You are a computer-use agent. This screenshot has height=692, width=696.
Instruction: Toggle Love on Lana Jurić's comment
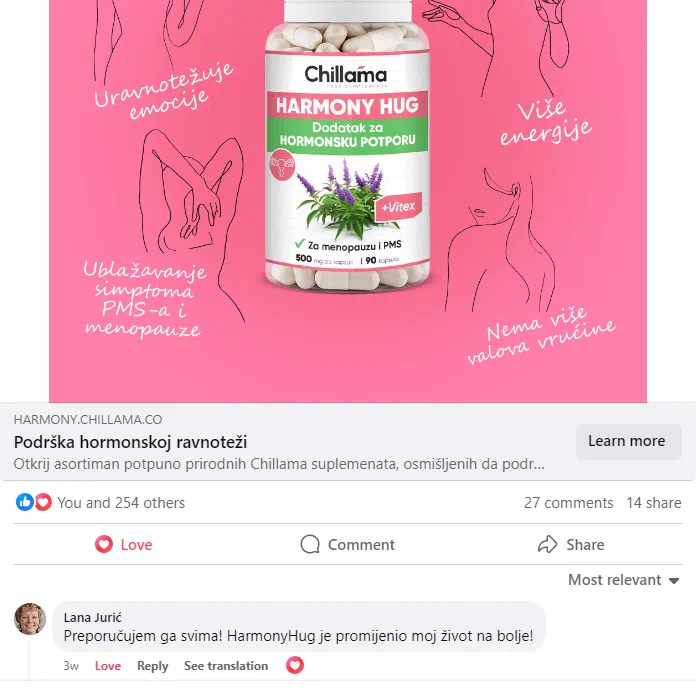(x=107, y=666)
